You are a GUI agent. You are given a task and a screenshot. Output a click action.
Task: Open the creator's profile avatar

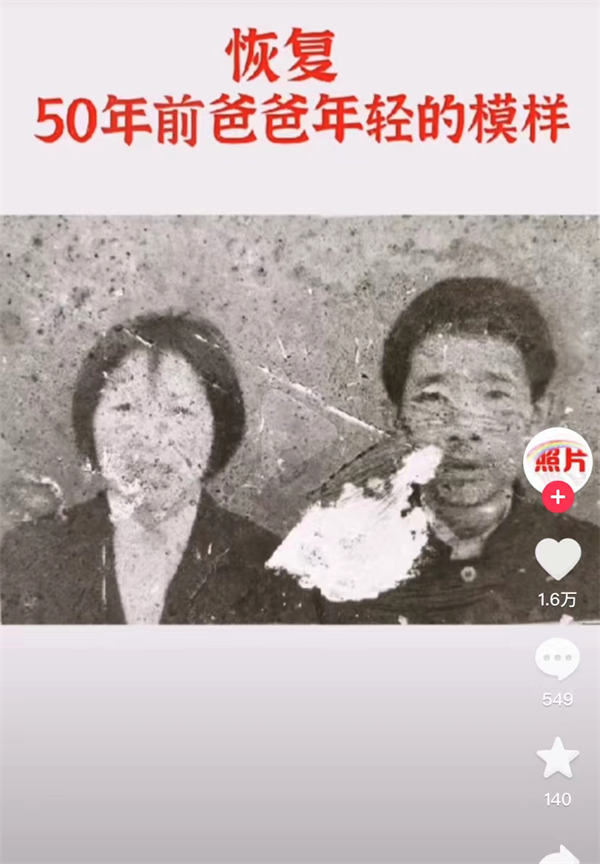point(557,456)
